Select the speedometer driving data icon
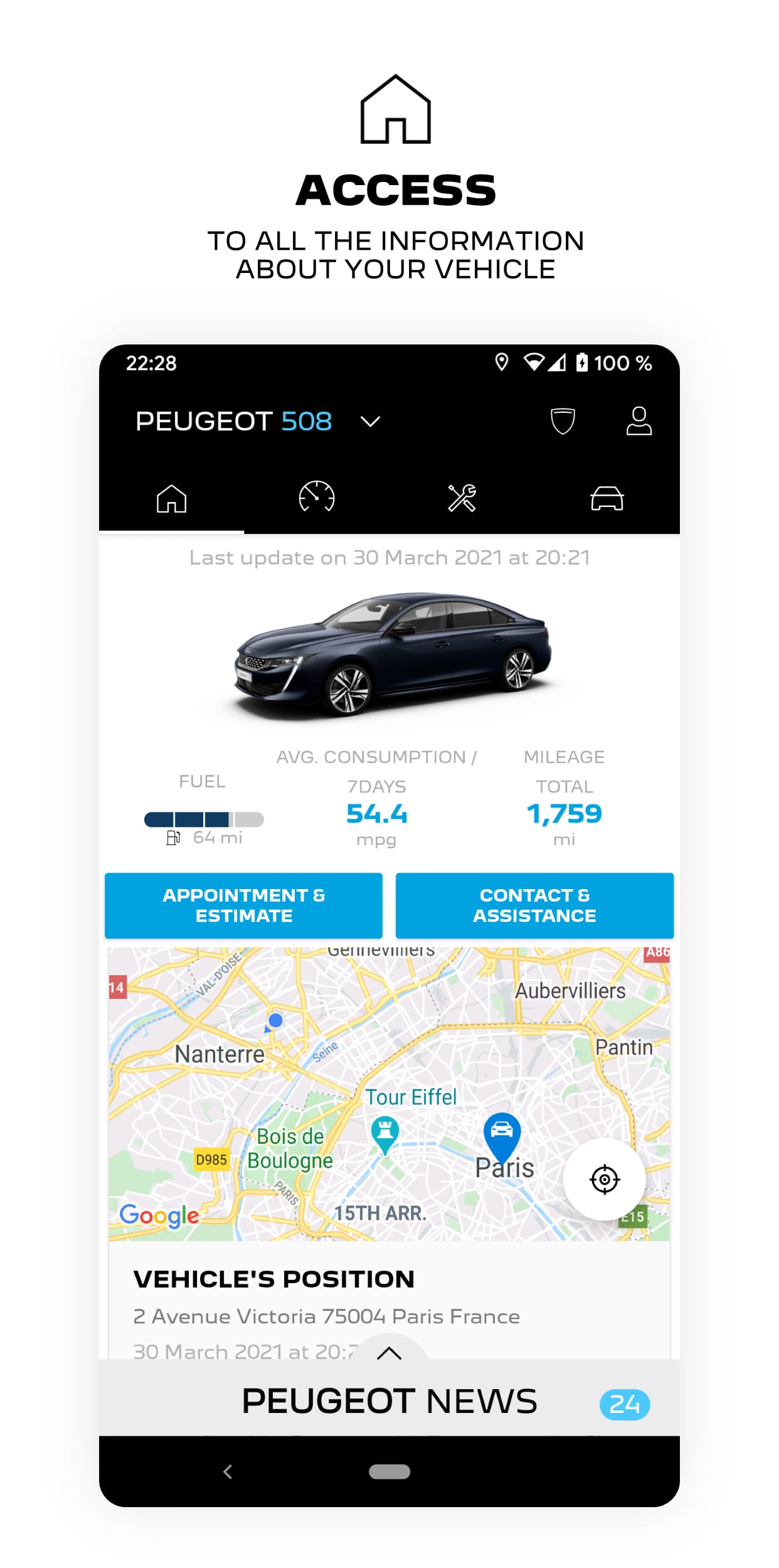 [317, 496]
